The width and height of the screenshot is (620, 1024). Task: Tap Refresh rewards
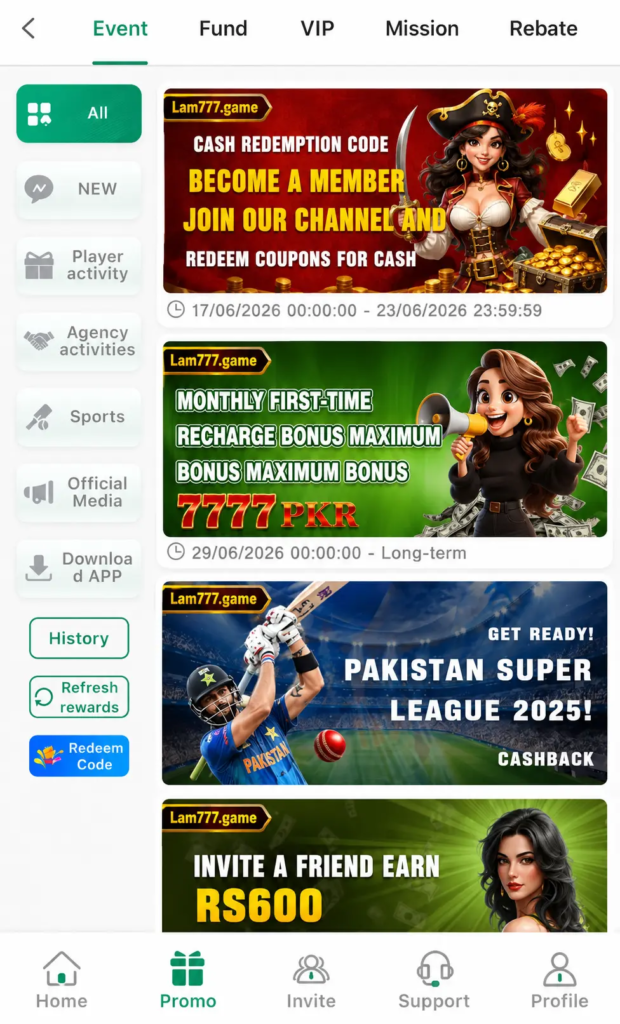79,697
